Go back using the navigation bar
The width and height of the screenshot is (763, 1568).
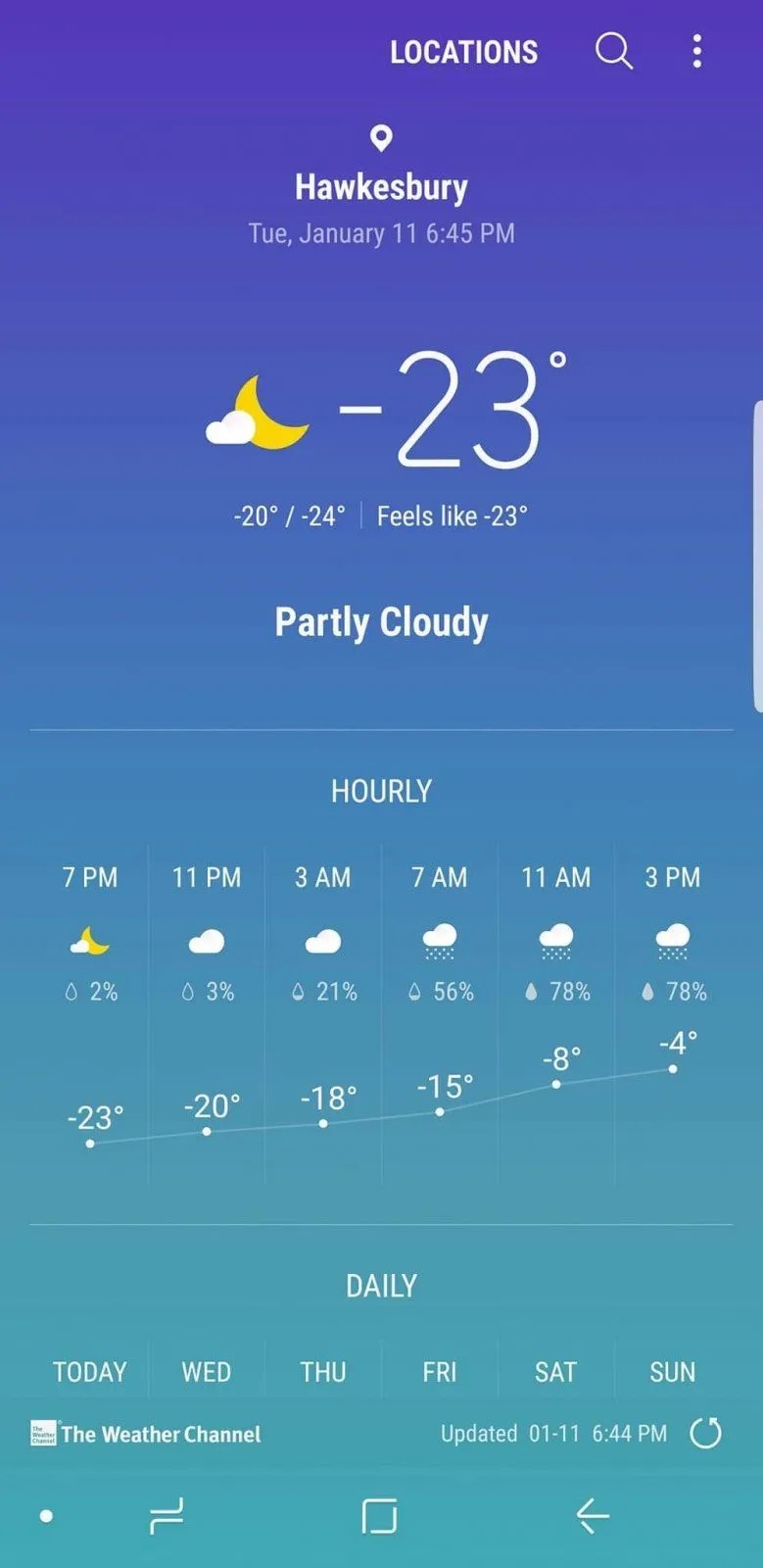(593, 1516)
